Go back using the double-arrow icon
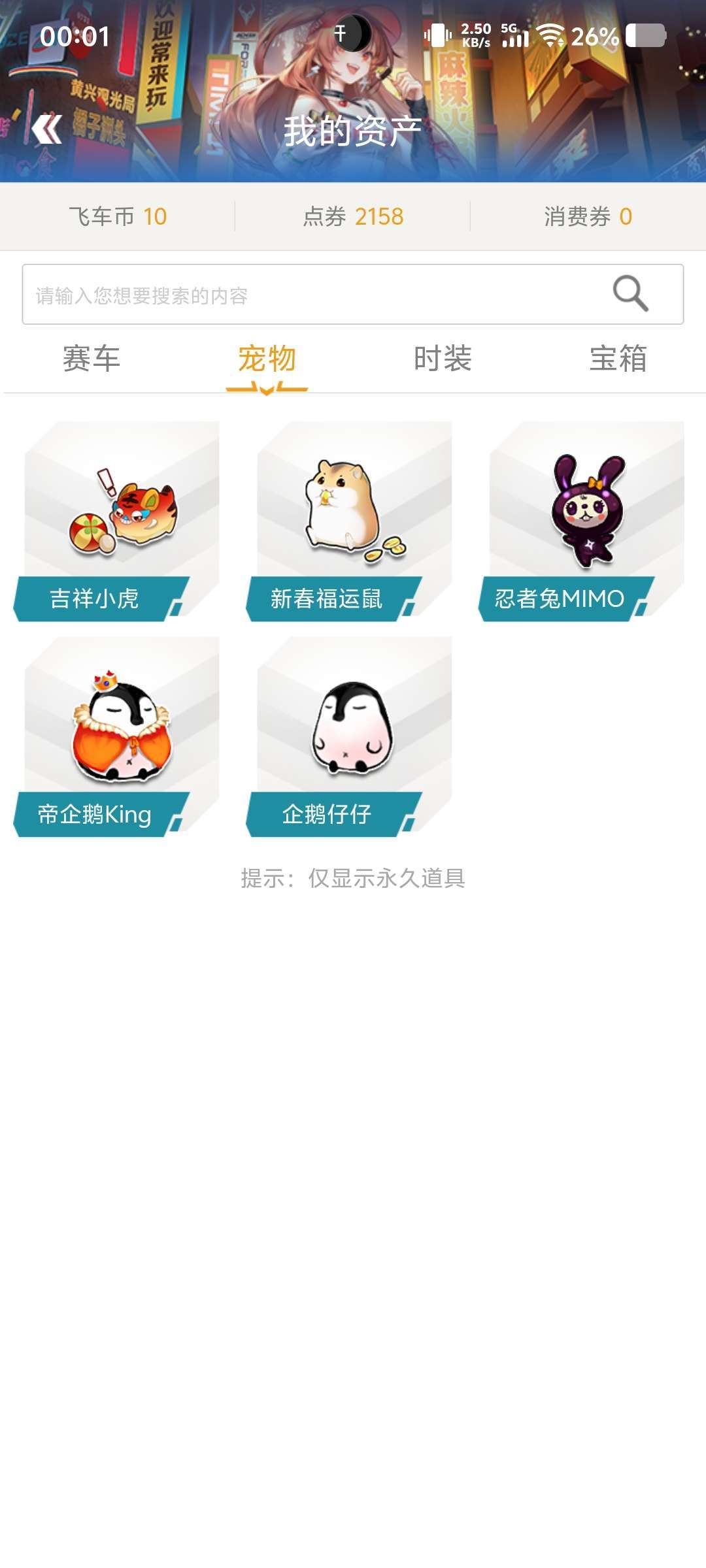 coord(47,129)
